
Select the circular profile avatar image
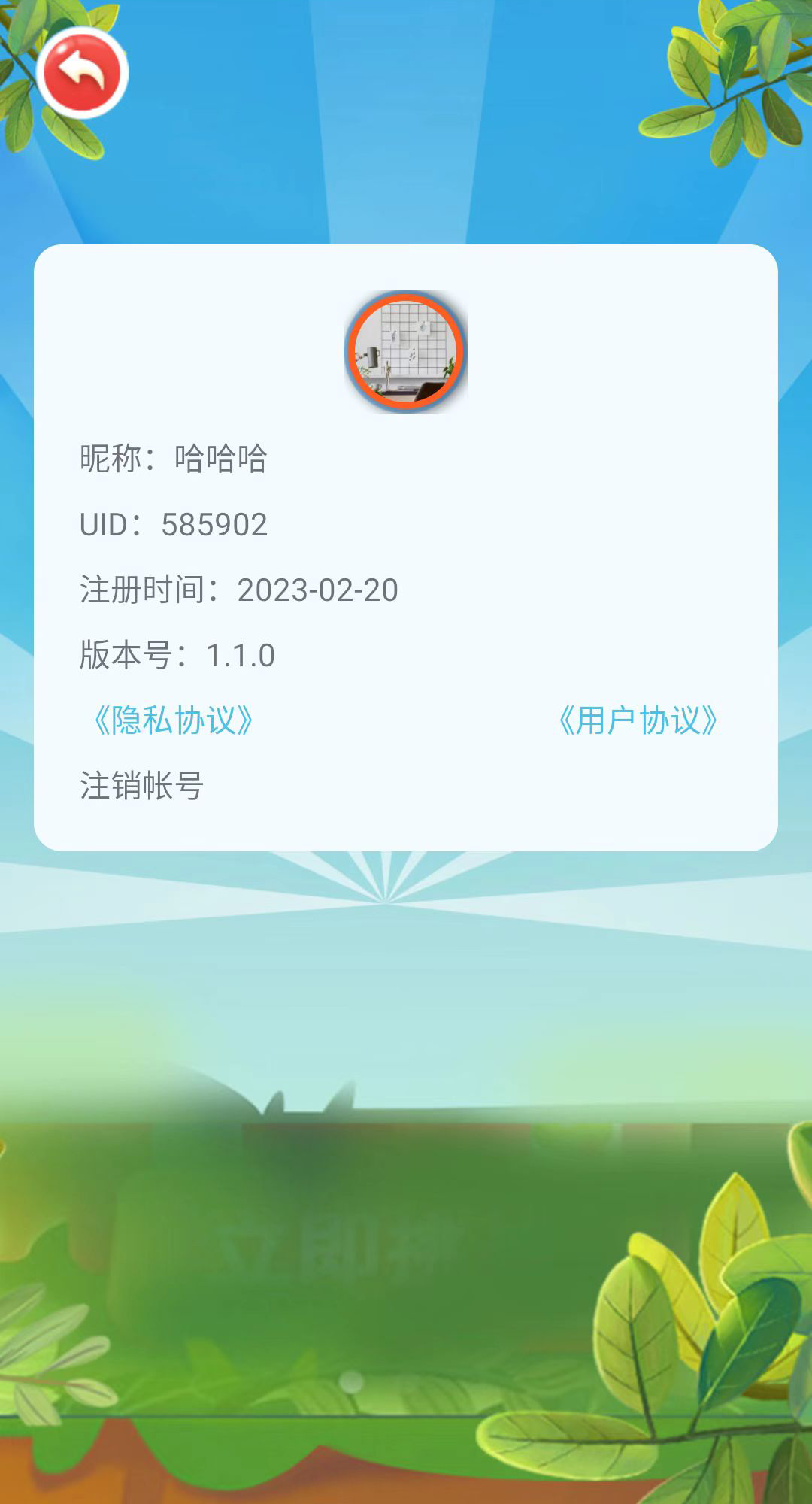[x=406, y=350]
